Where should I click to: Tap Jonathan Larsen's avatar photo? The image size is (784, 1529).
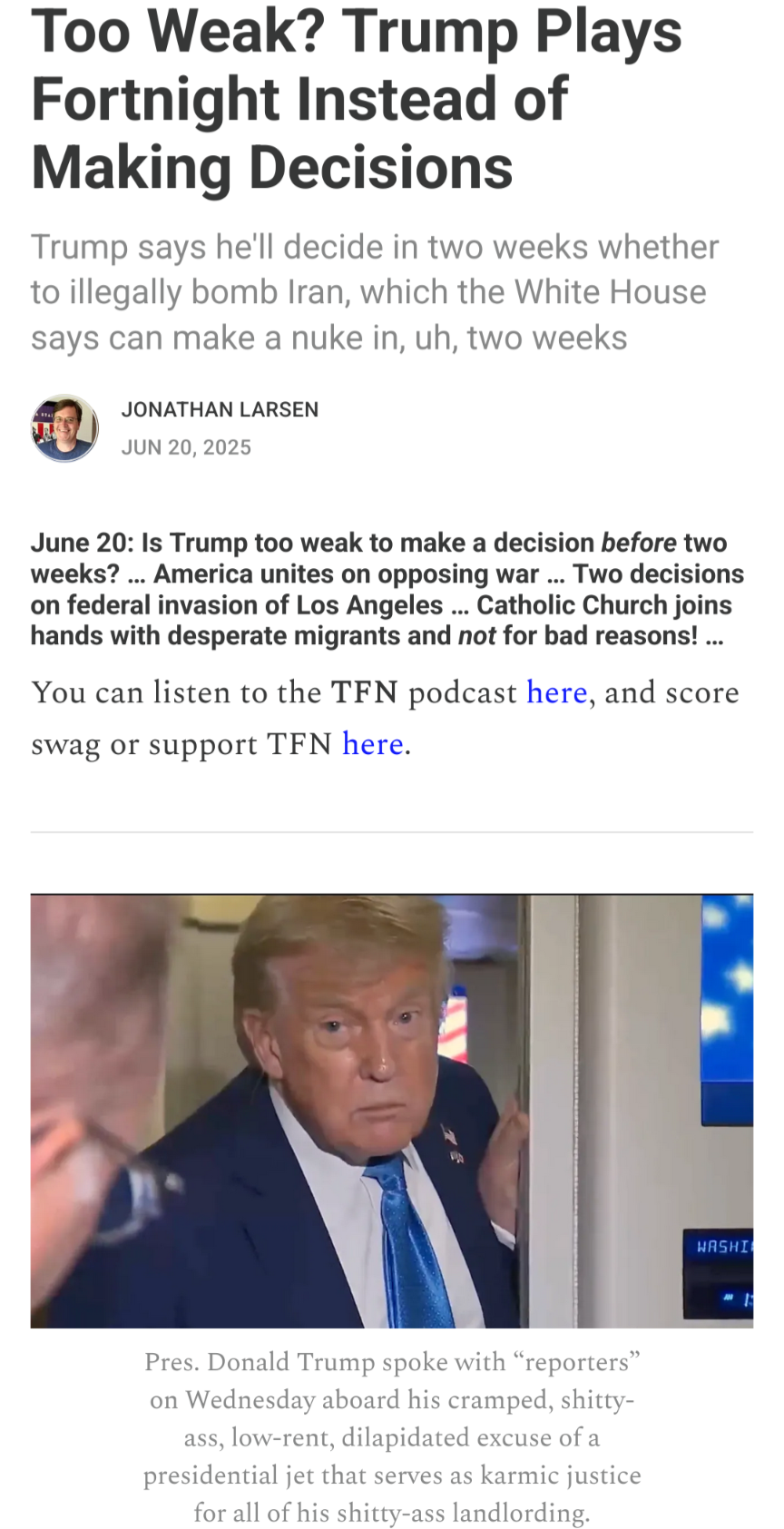tap(64, 428)
